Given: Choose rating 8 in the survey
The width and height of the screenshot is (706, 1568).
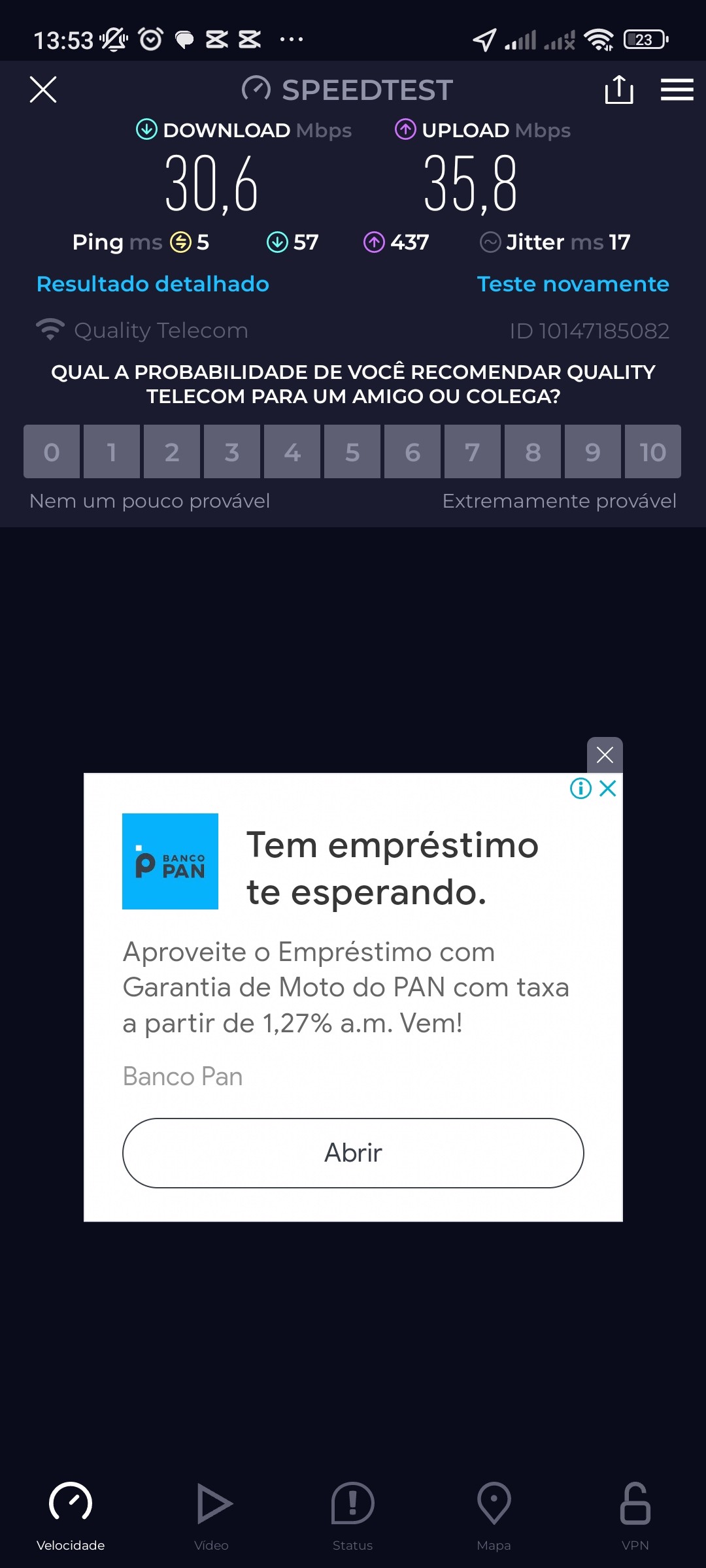Looking at the screenshot, I should 533,451.
